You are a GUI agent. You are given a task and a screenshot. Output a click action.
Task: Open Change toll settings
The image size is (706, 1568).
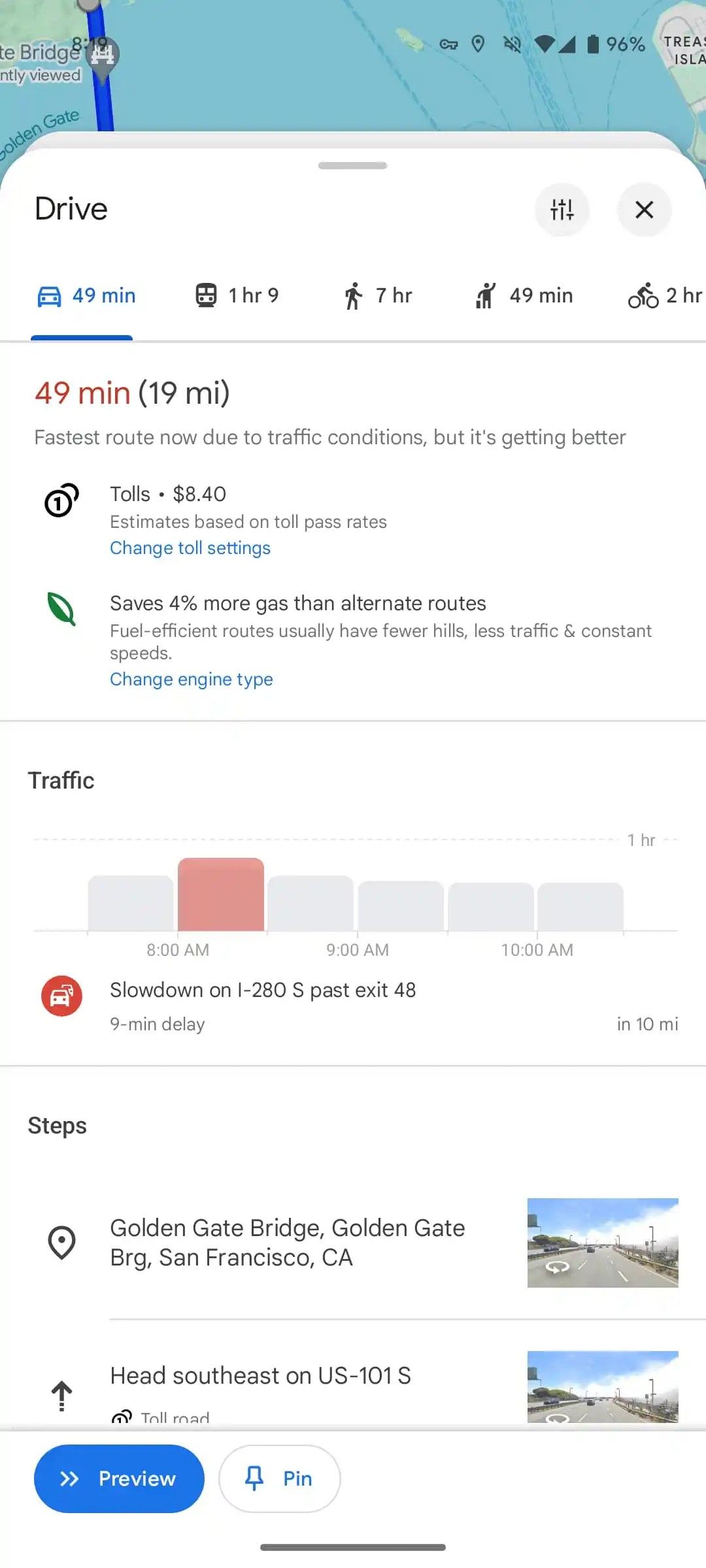[190, 547]
